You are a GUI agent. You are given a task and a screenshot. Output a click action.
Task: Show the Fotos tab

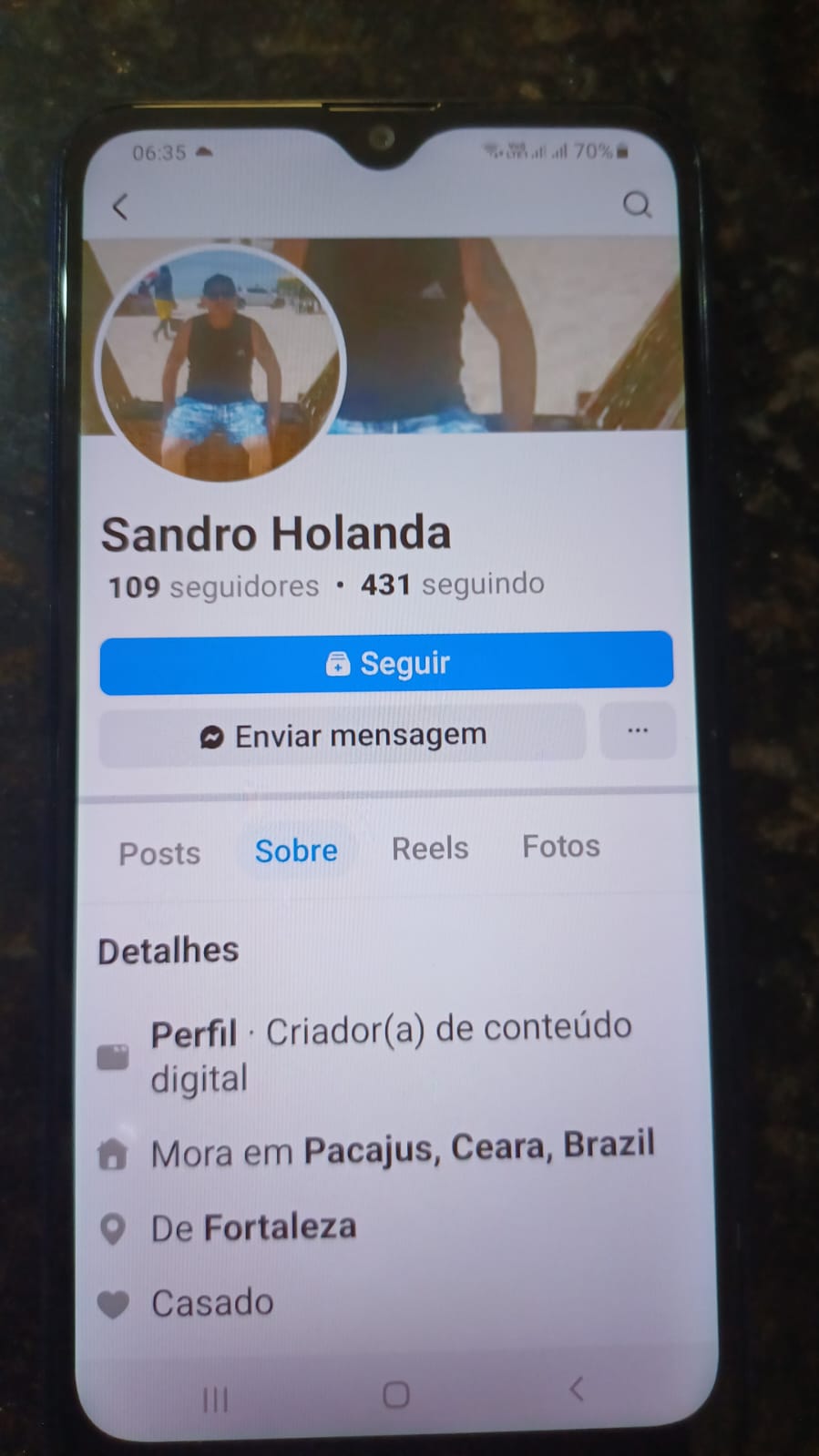[560, 846]
